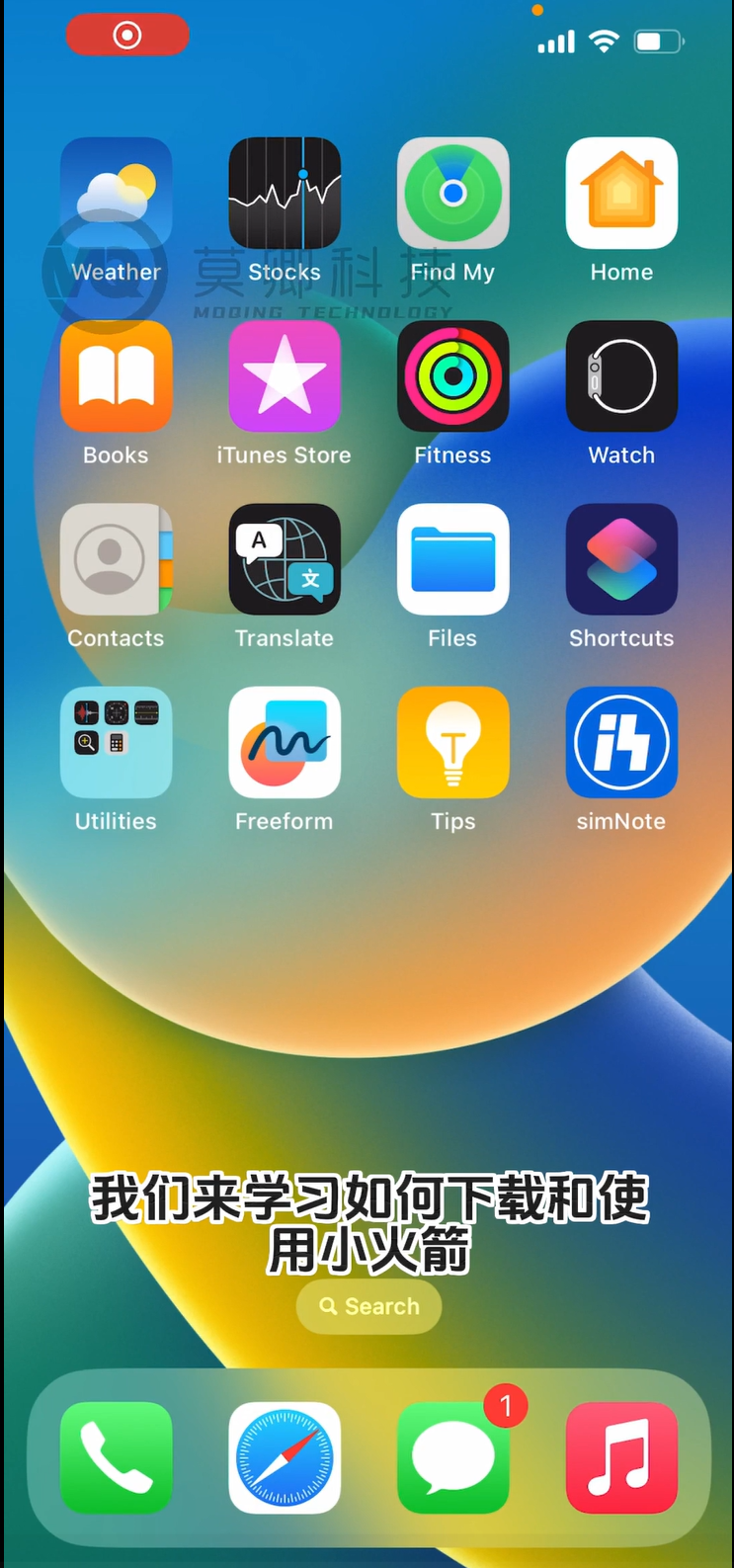Launch the Stocks app

(285, 194)
